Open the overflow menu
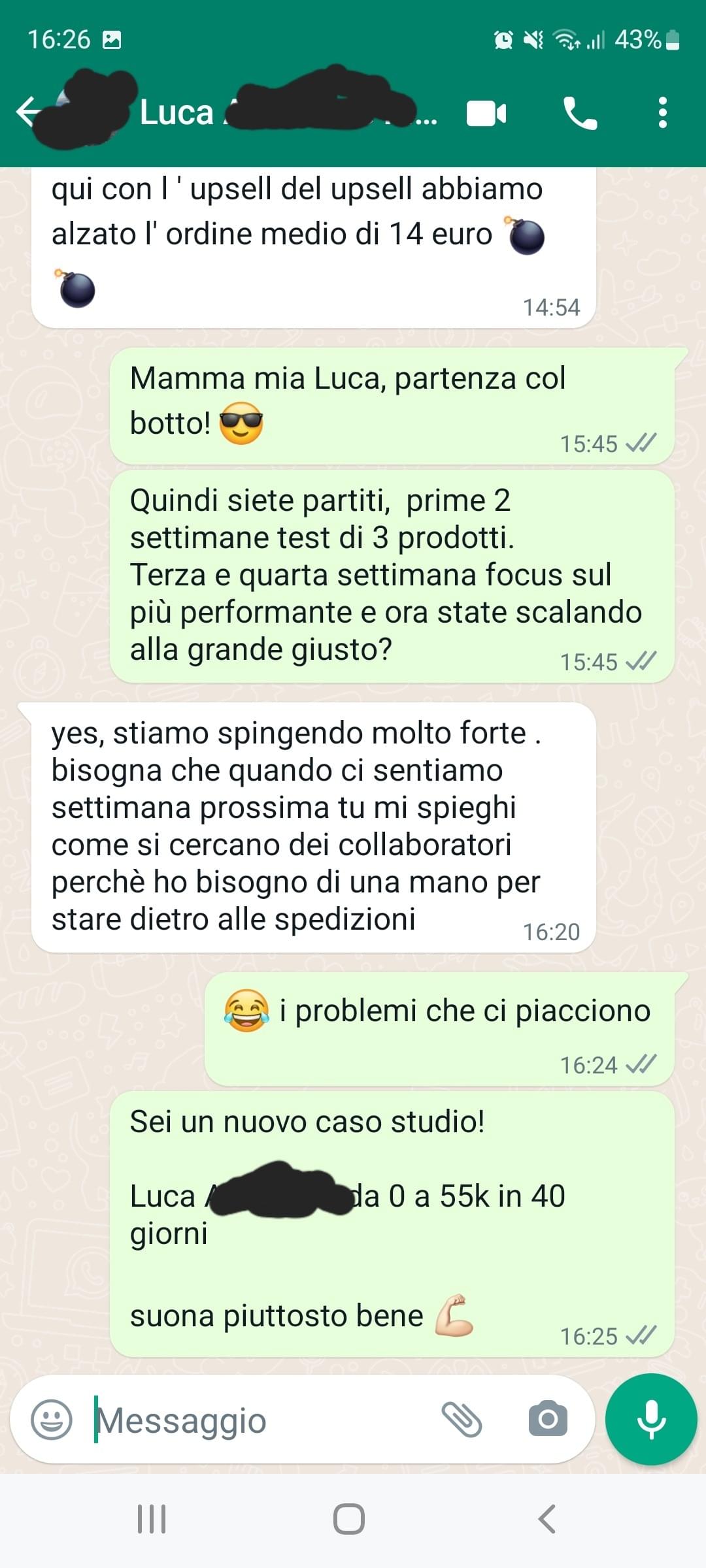Image resolution: width=706 pixels, height=1568 pixels. (662, 113)
